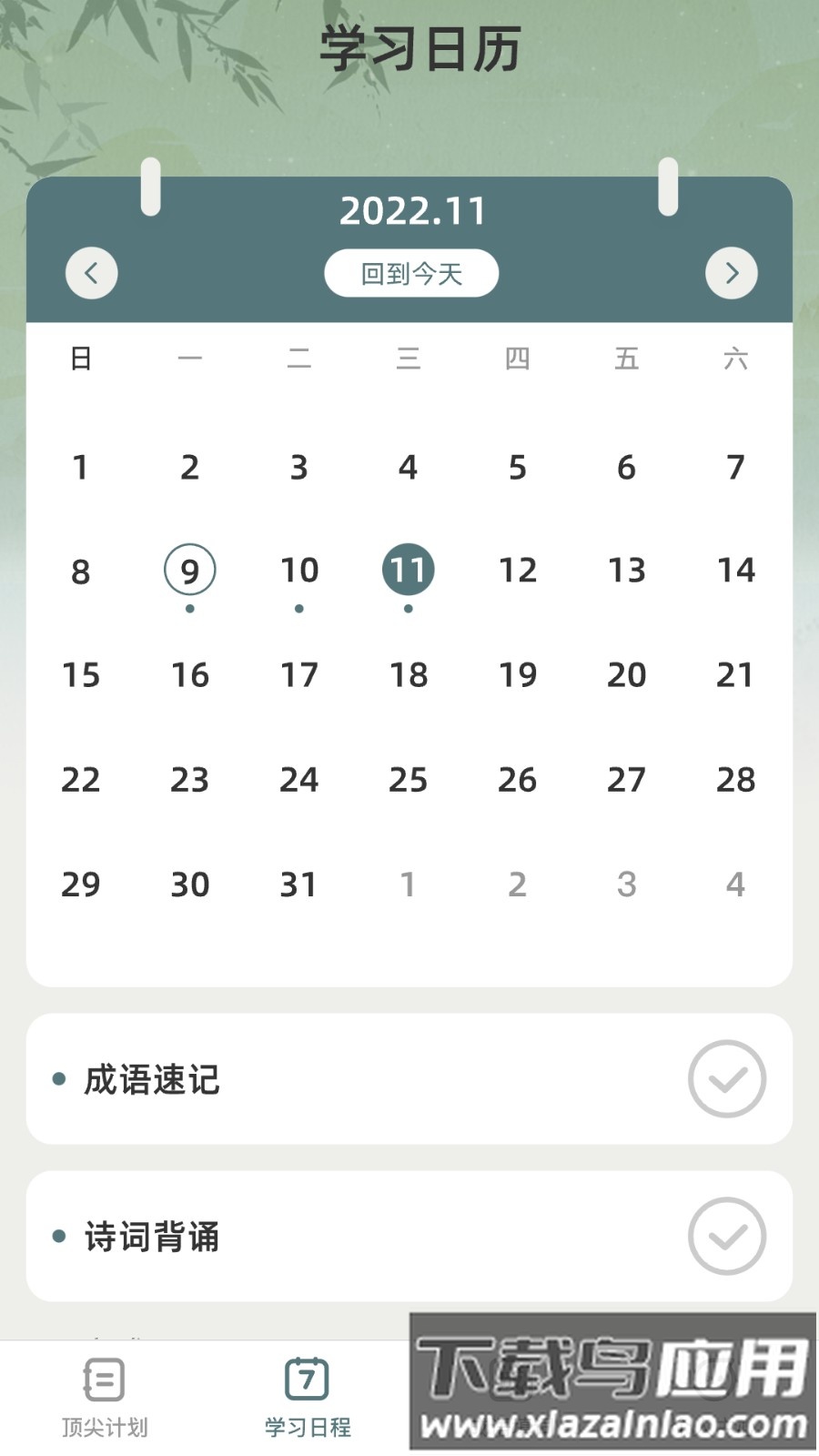Mark 诗词背诵 task as complete
Viewport: 819px width, 1456px height.
725,1236
